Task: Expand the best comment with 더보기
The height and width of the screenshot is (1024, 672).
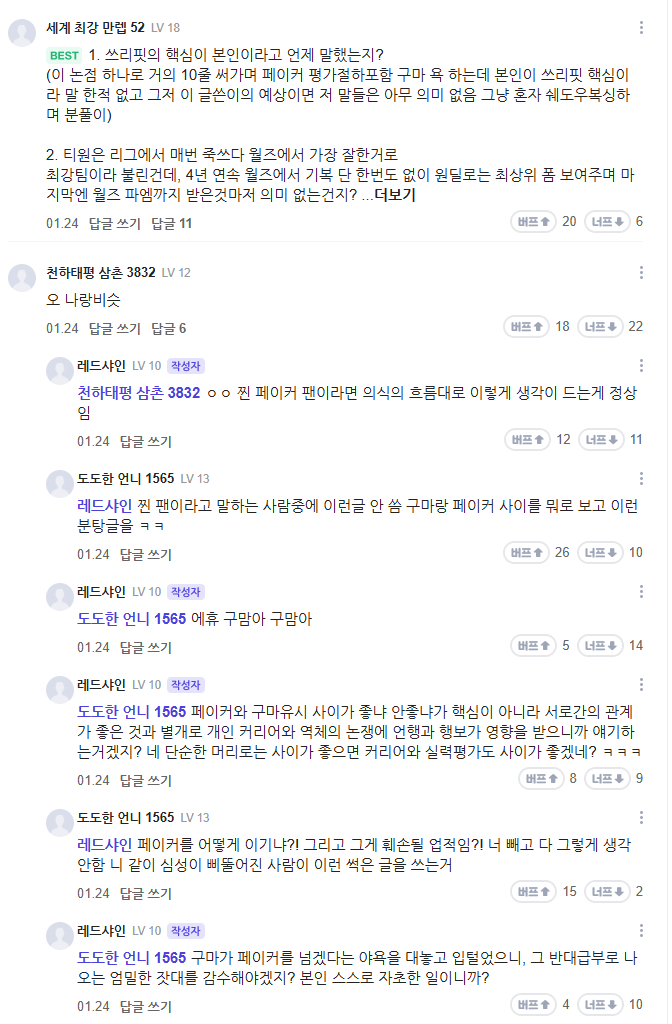Action: (x=395, y=195)
